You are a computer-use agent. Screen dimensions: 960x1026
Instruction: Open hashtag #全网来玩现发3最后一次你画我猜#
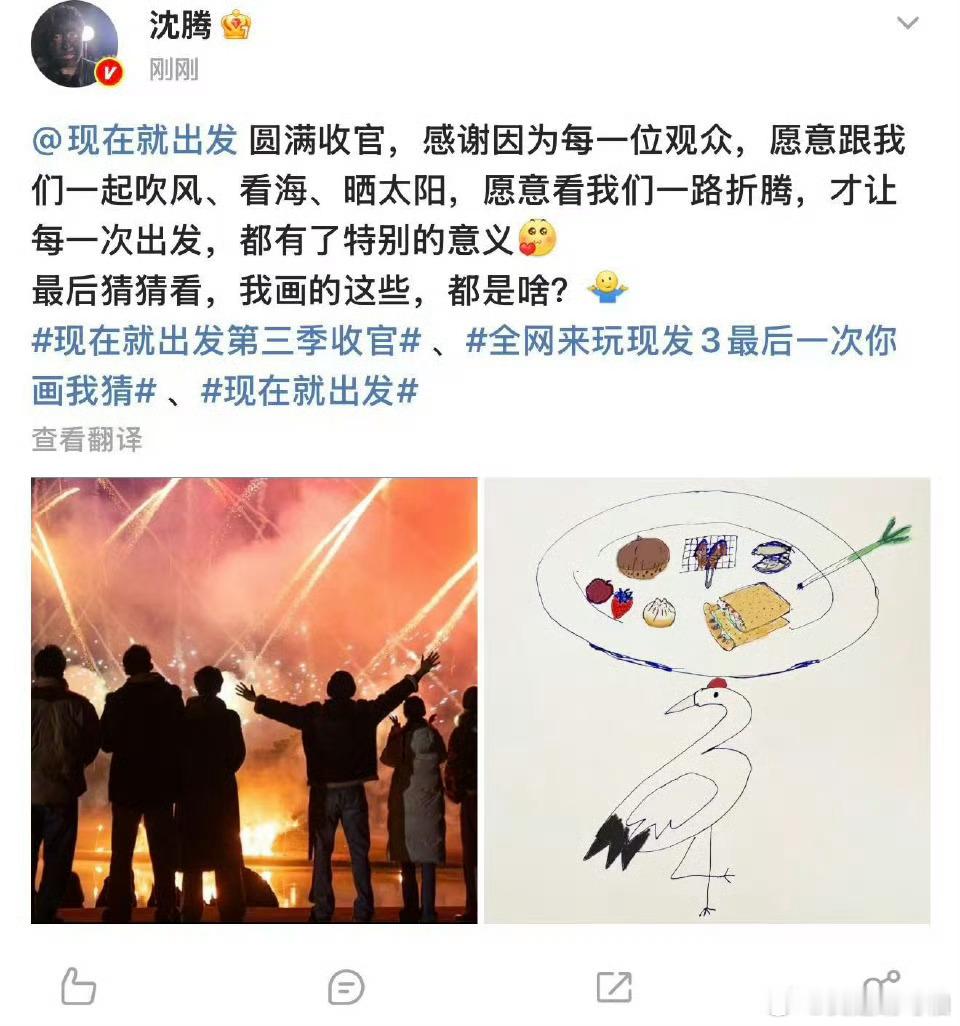[688, 342]
